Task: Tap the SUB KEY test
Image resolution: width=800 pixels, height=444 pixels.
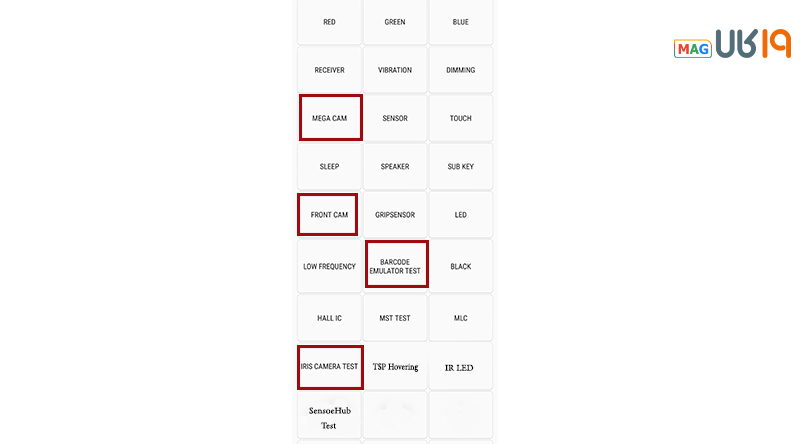Action: 460,167
